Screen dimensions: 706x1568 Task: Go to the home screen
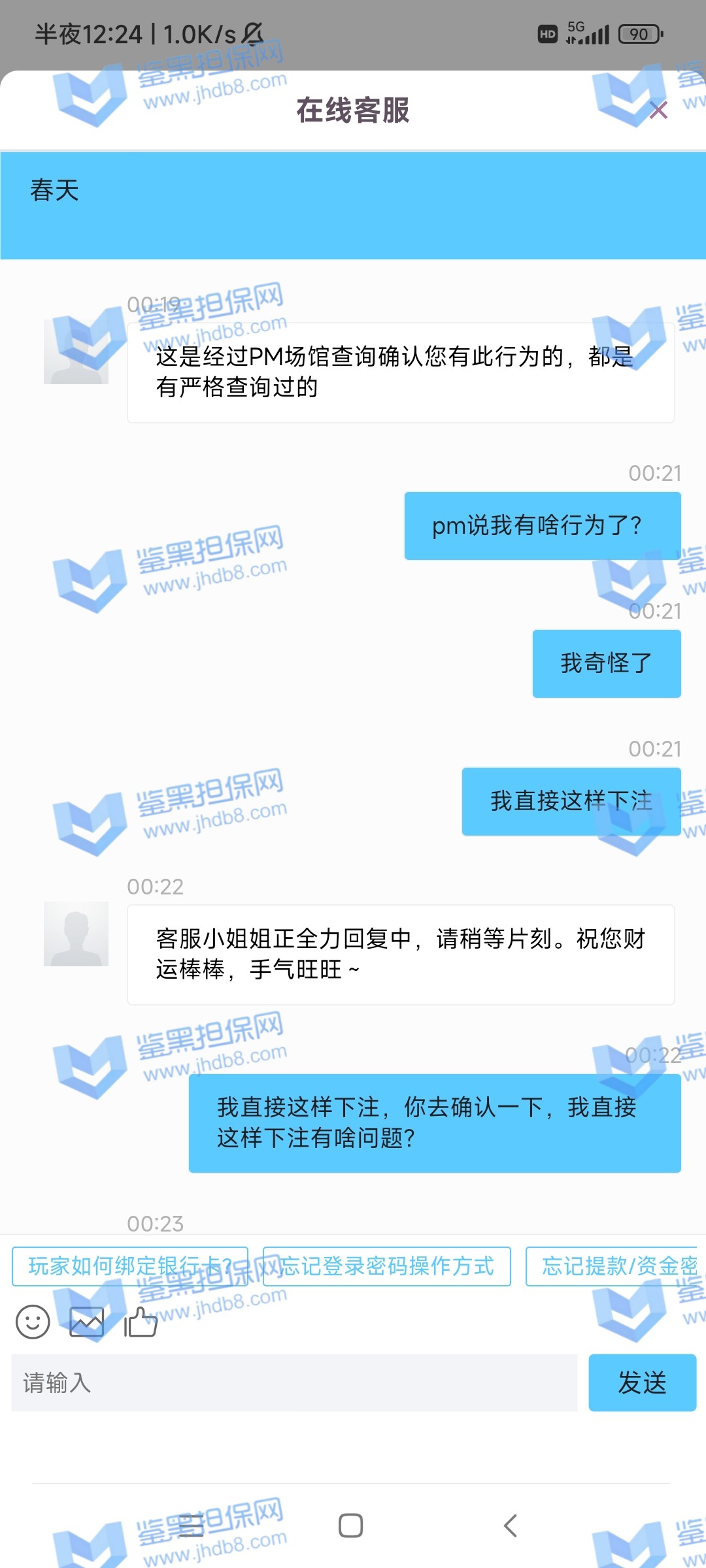click(351, 1526)
